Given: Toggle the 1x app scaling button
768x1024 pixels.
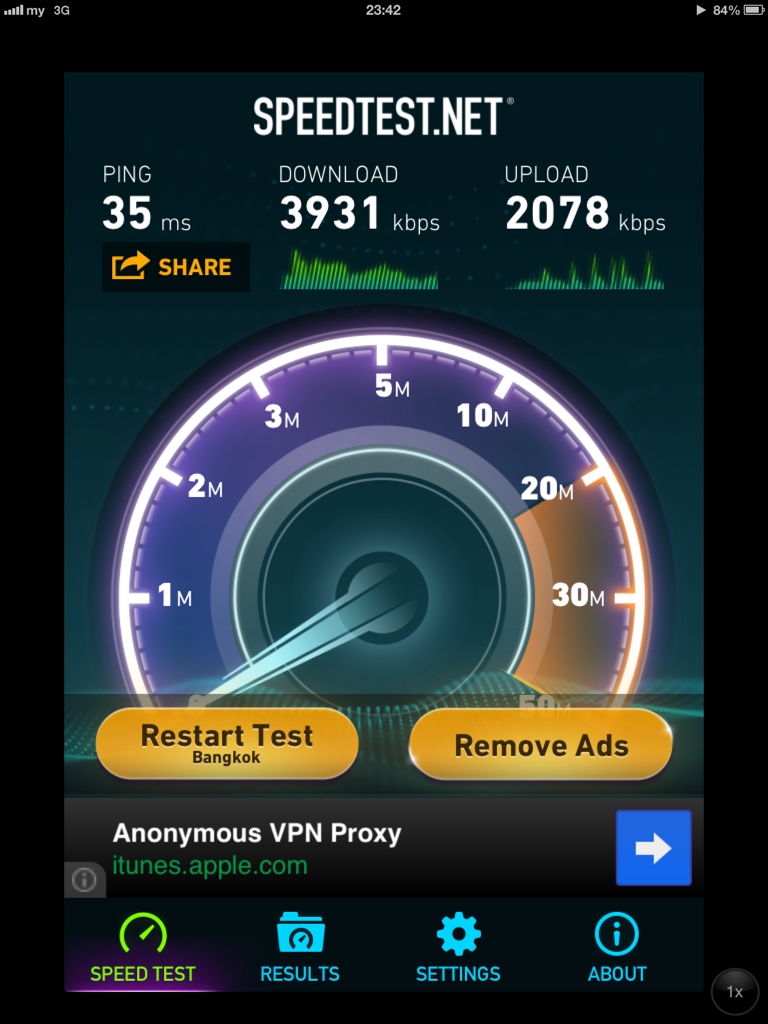Looking at the screenshot, I should tap(735, 992).
